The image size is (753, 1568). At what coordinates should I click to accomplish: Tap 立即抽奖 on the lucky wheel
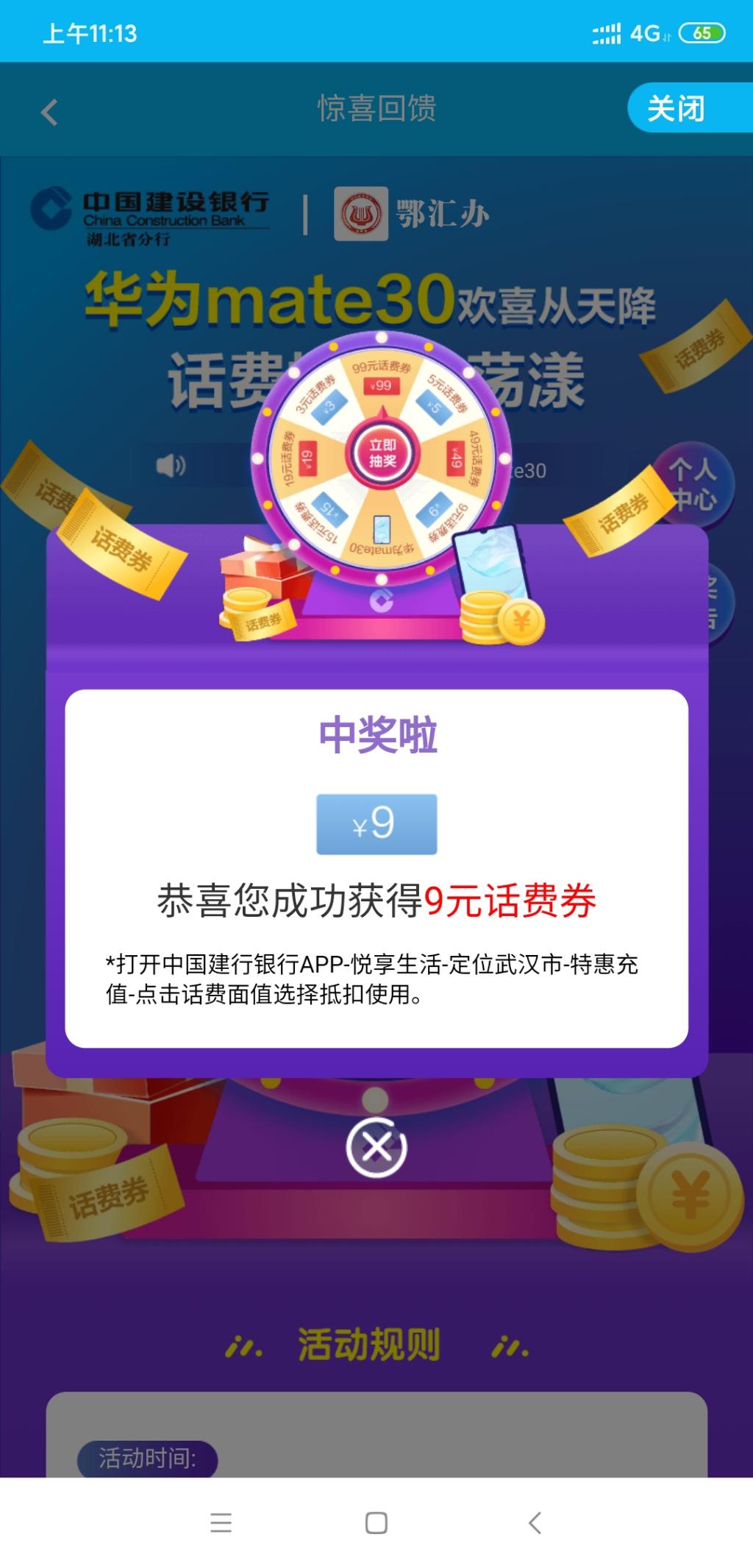tap(382, 453)
